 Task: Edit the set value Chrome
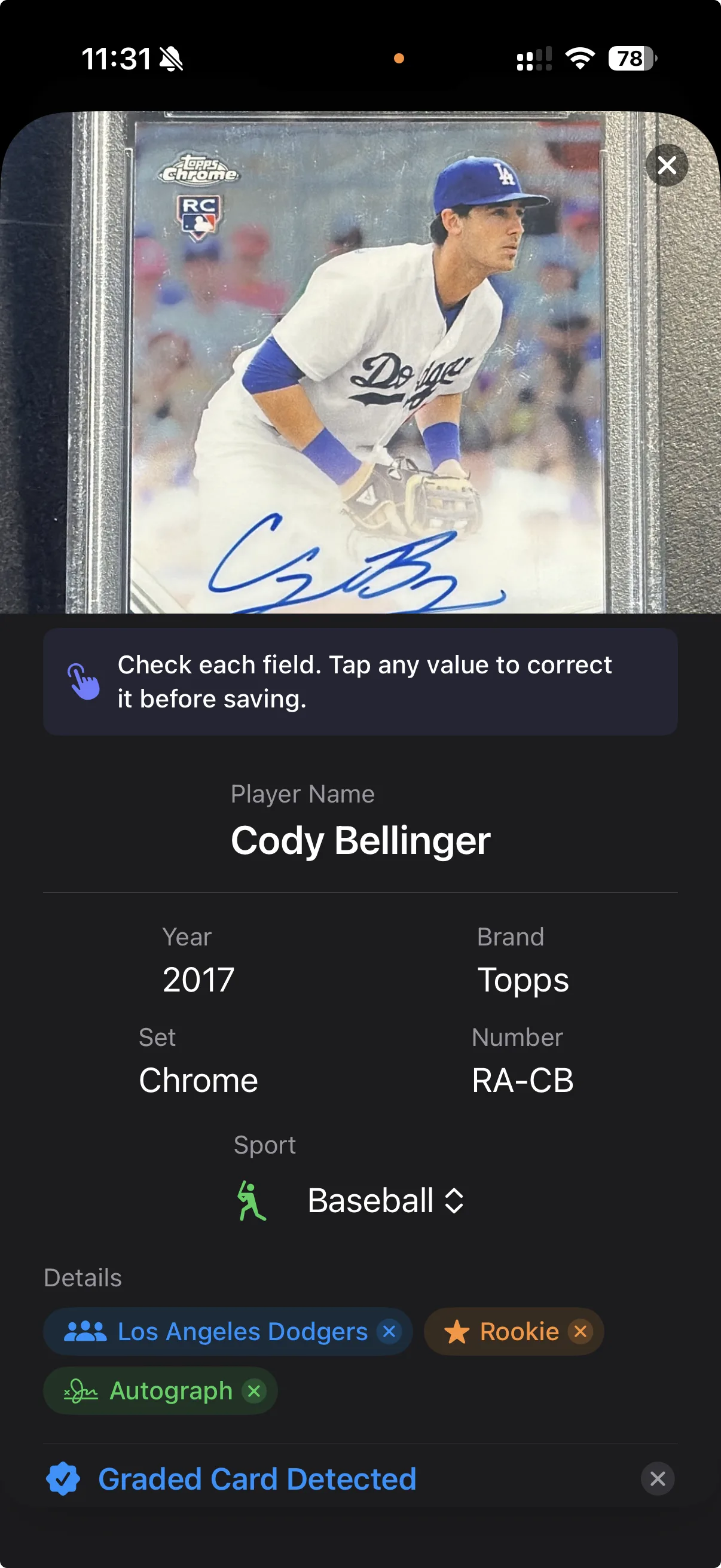(x=198, y=1081)
